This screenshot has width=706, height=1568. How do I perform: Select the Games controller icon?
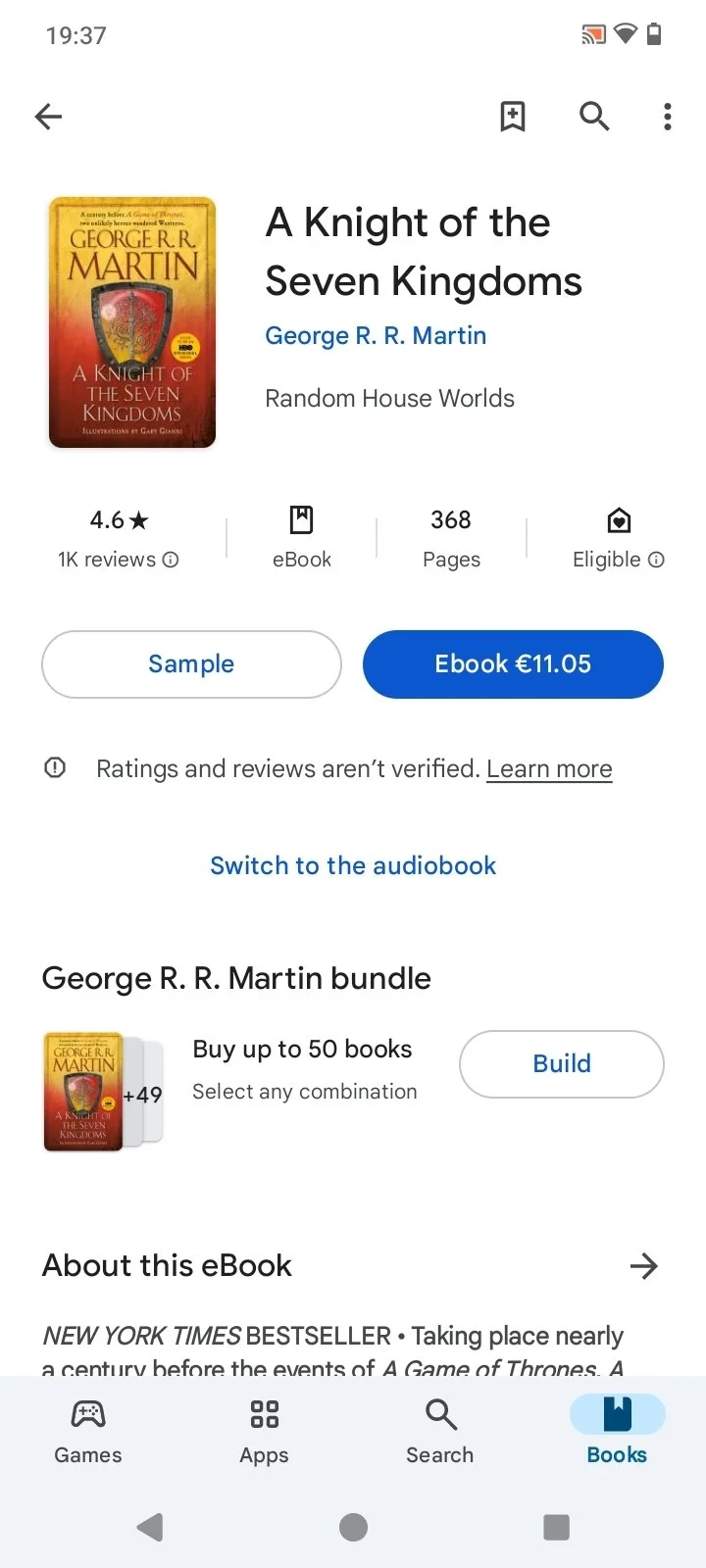(x=87, y=1414)
